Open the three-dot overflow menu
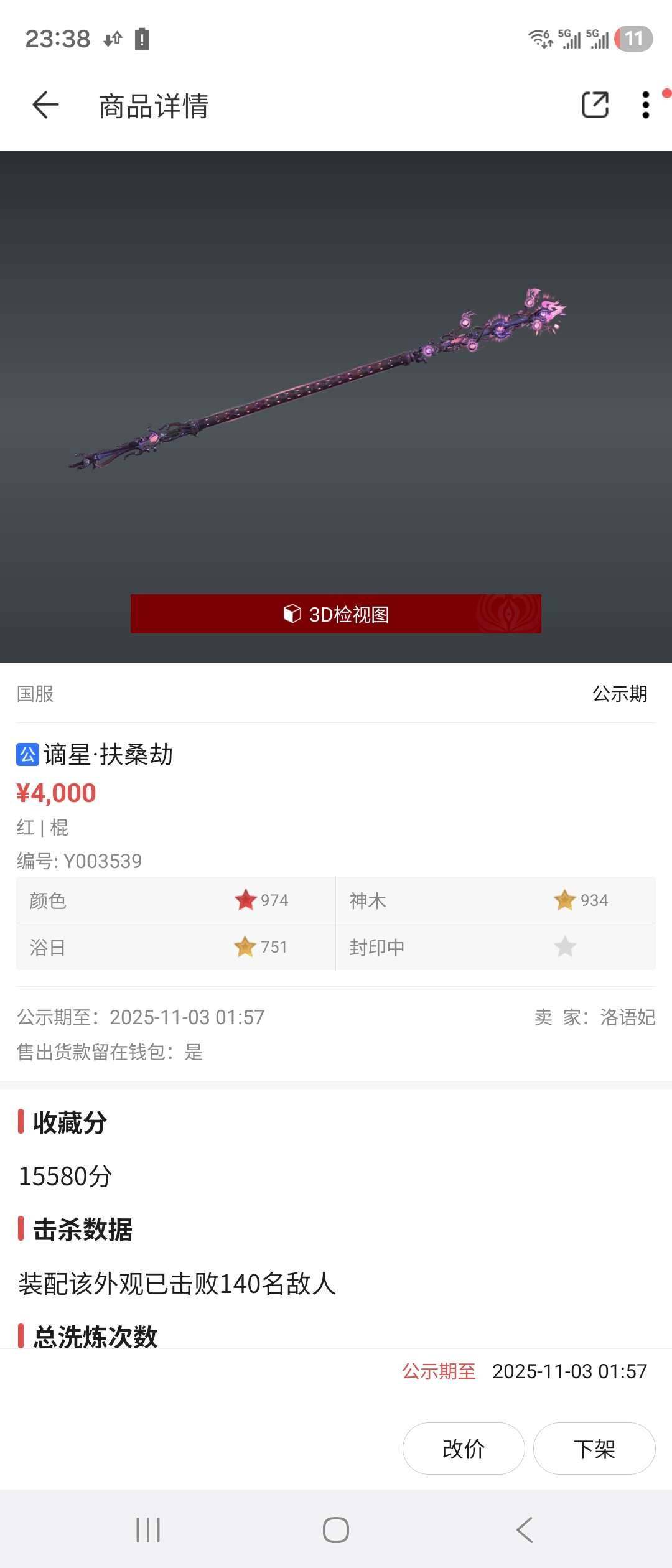This screenshot has height=1568, width=672. [x=646, y=105]
